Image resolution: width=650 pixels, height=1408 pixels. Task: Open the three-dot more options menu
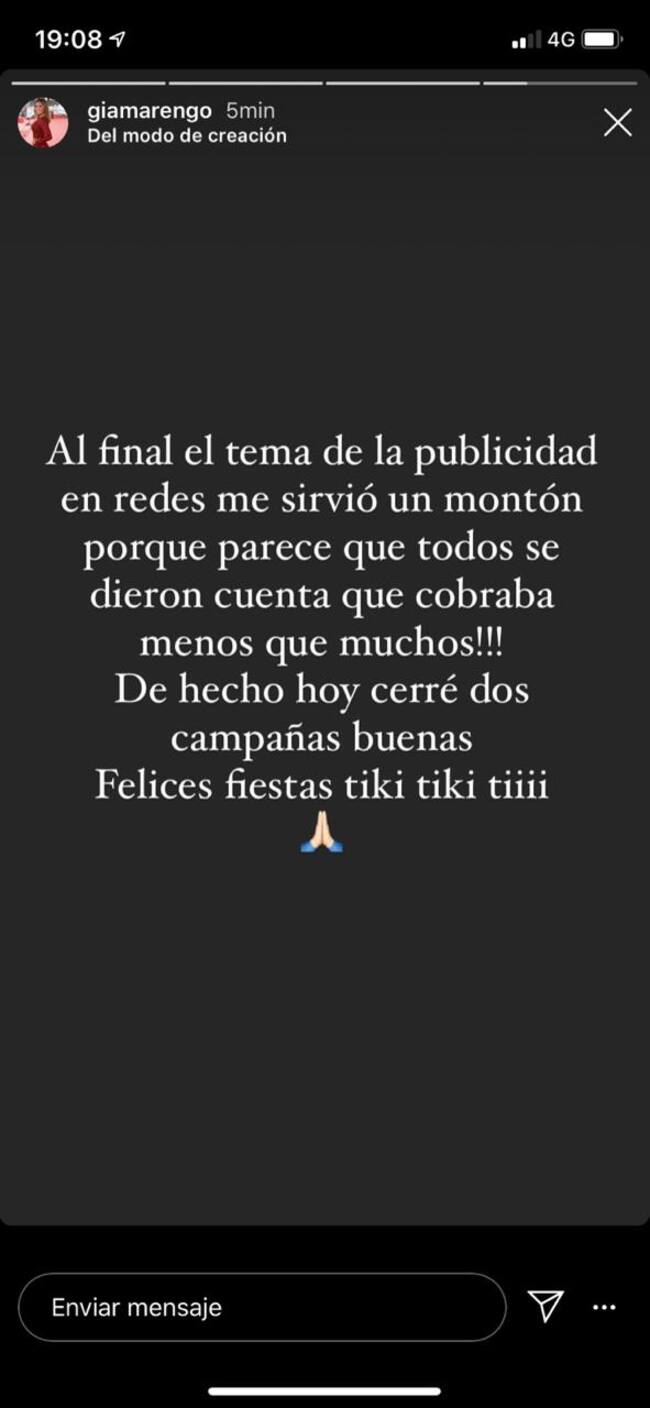(604, 1306)
